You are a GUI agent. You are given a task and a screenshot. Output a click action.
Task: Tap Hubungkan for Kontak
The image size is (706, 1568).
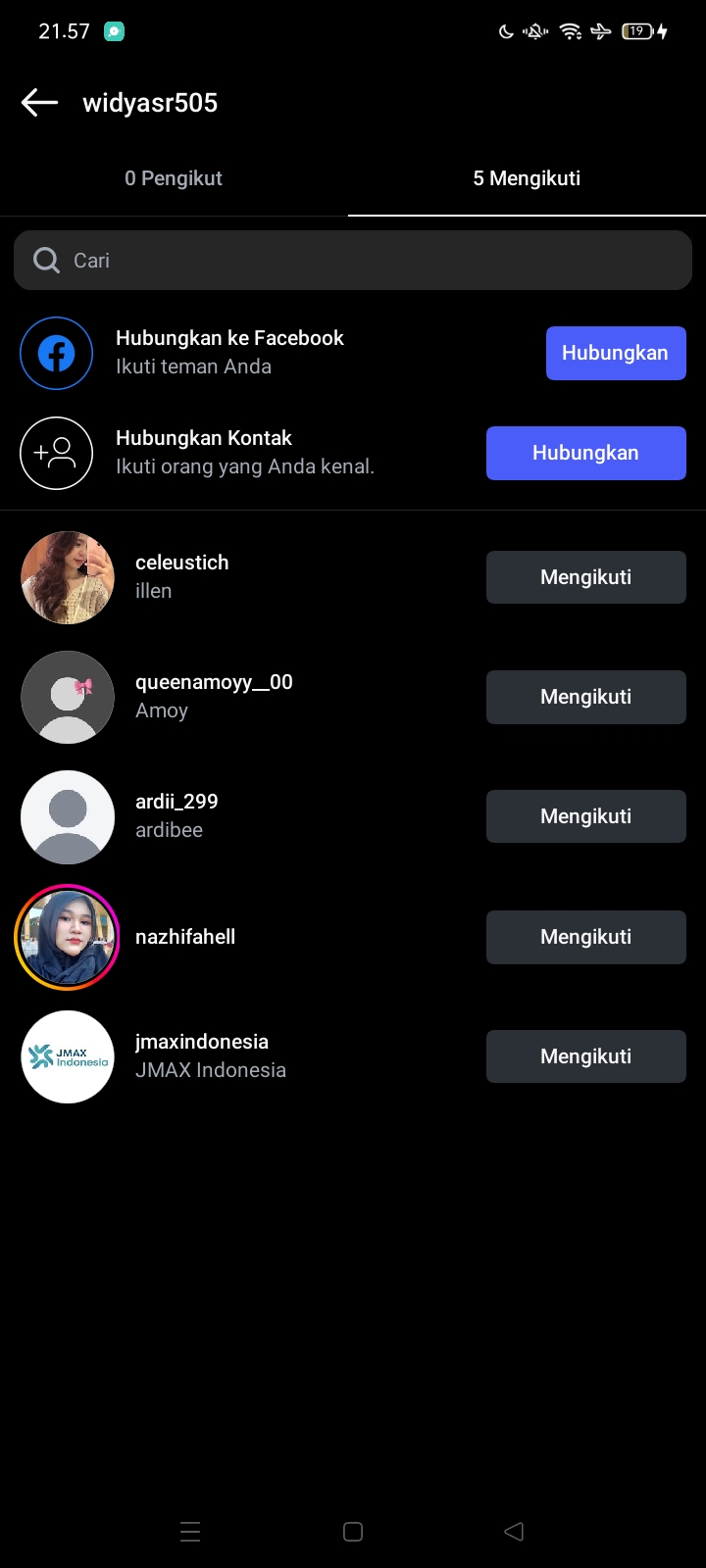pos(585,453)
